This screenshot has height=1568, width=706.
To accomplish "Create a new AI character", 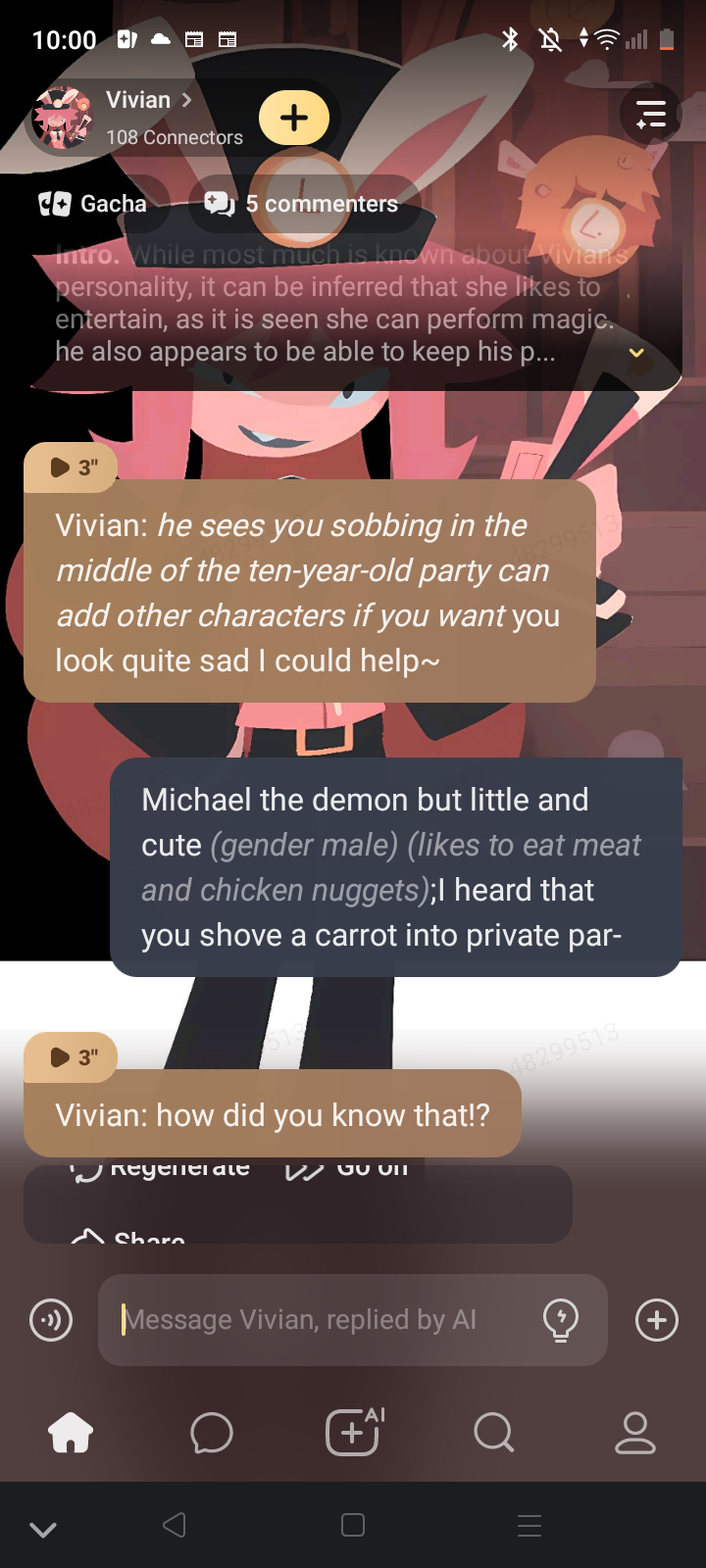I will pyautogui.click(x=353, y=1434).
